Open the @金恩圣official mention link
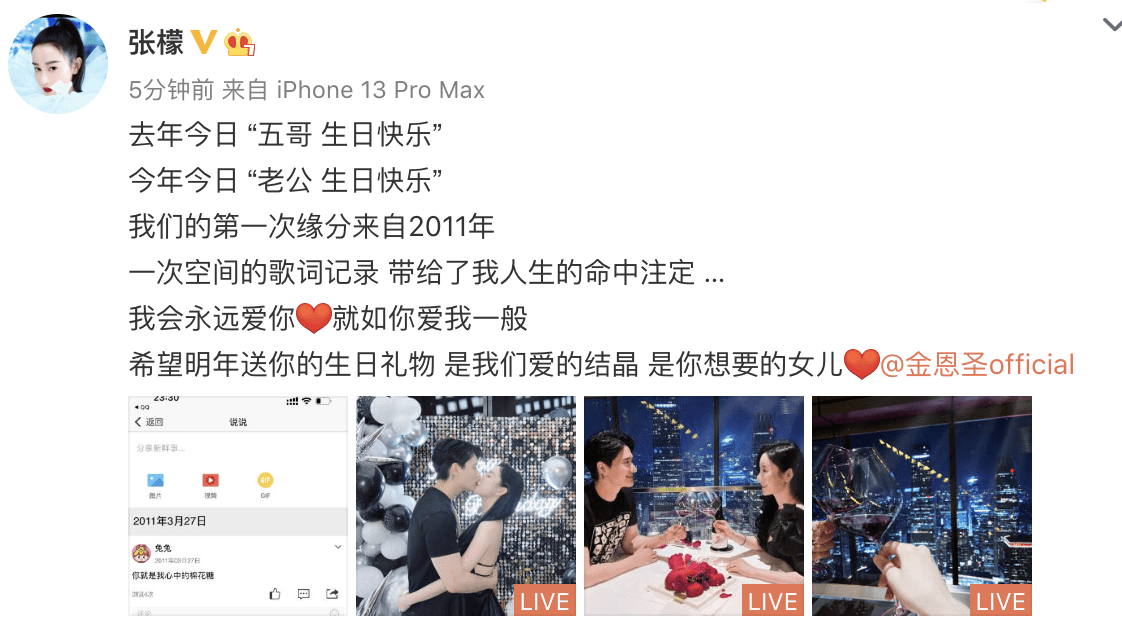Viewport: 1122px width, 624px height. coord(977,365)
